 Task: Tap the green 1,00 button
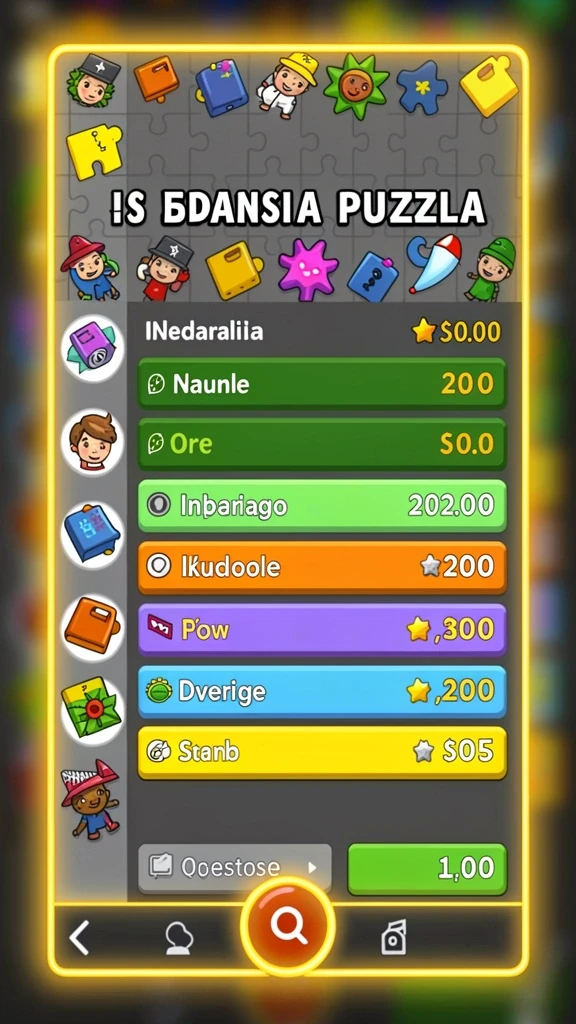coord(427,869)
